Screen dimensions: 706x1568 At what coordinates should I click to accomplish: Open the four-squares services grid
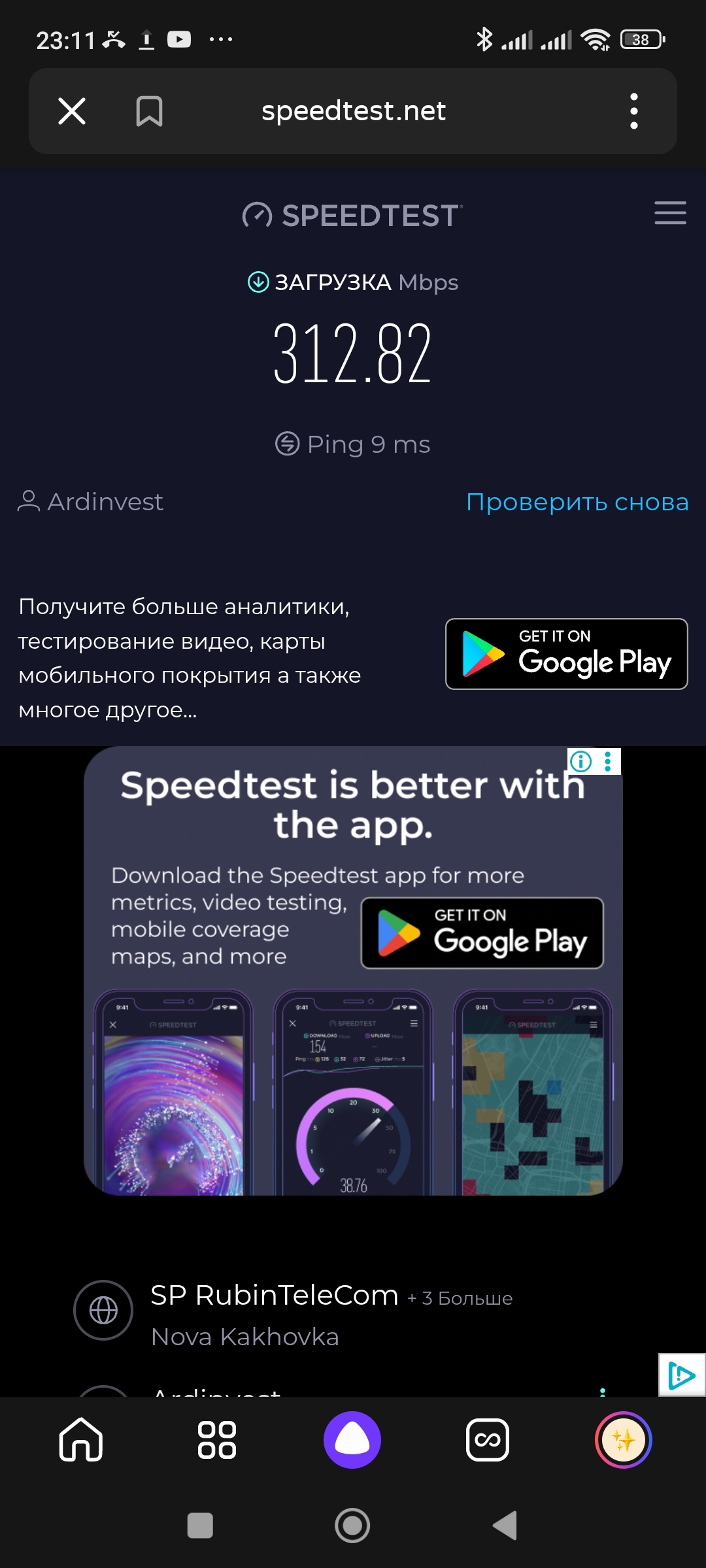pyautogui.click(x=217, y=1439)
